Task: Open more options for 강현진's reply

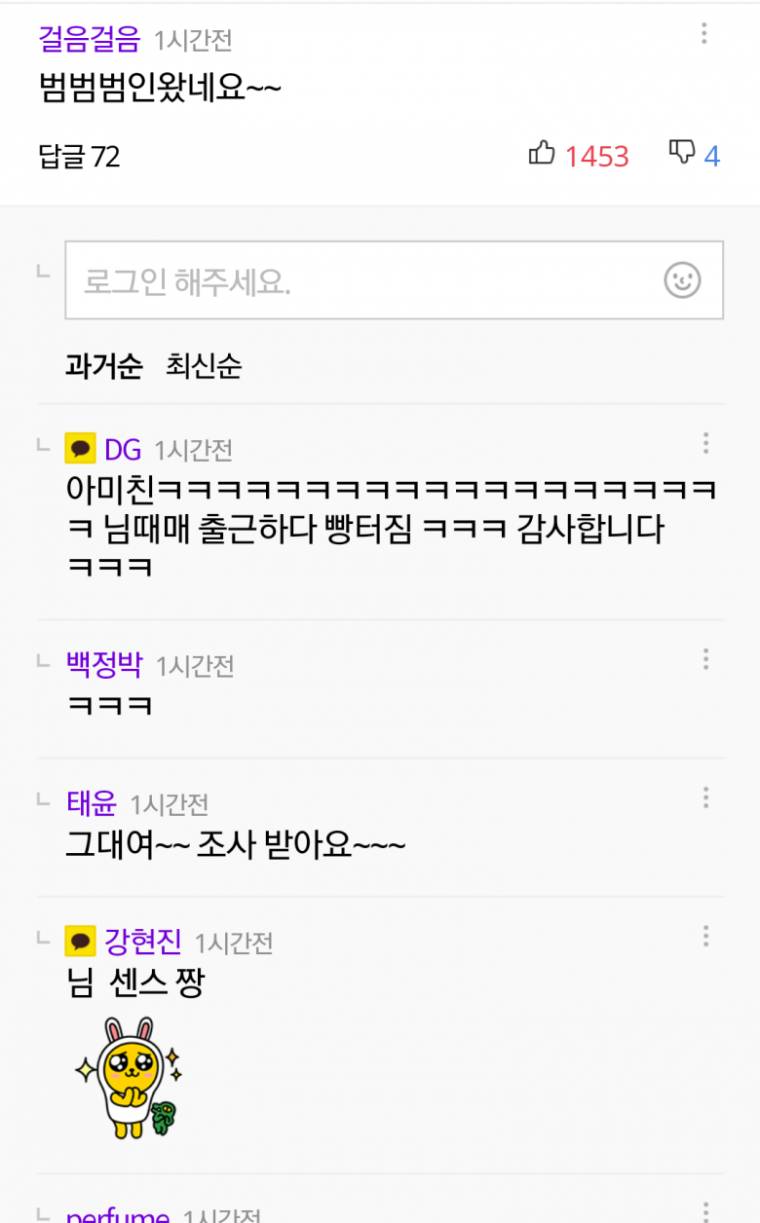Action: point(706,936)
